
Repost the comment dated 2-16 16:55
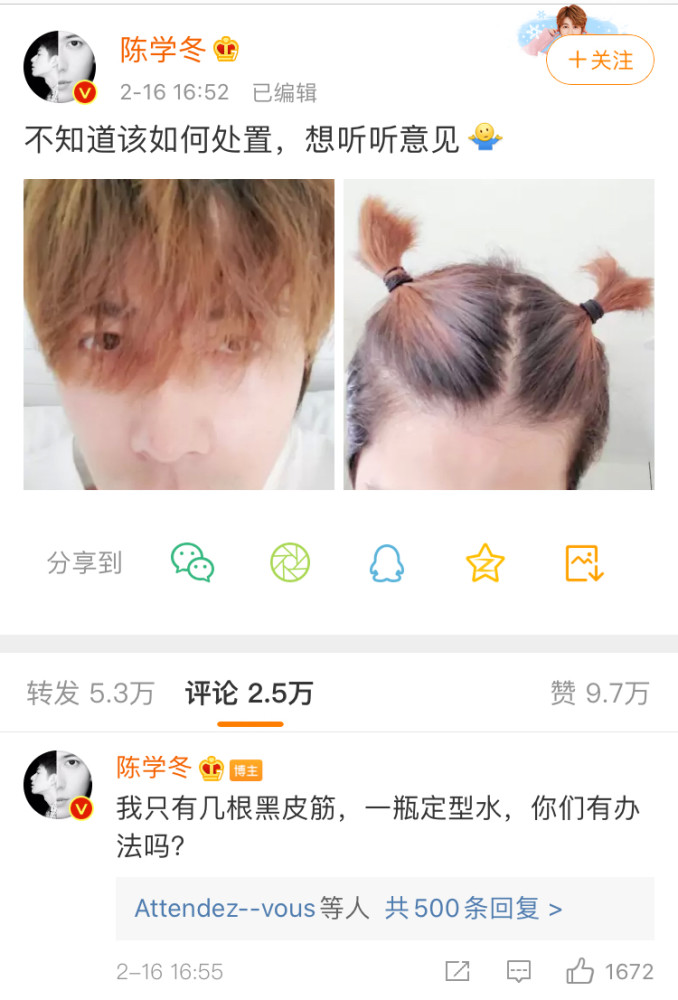pos(457,970)
